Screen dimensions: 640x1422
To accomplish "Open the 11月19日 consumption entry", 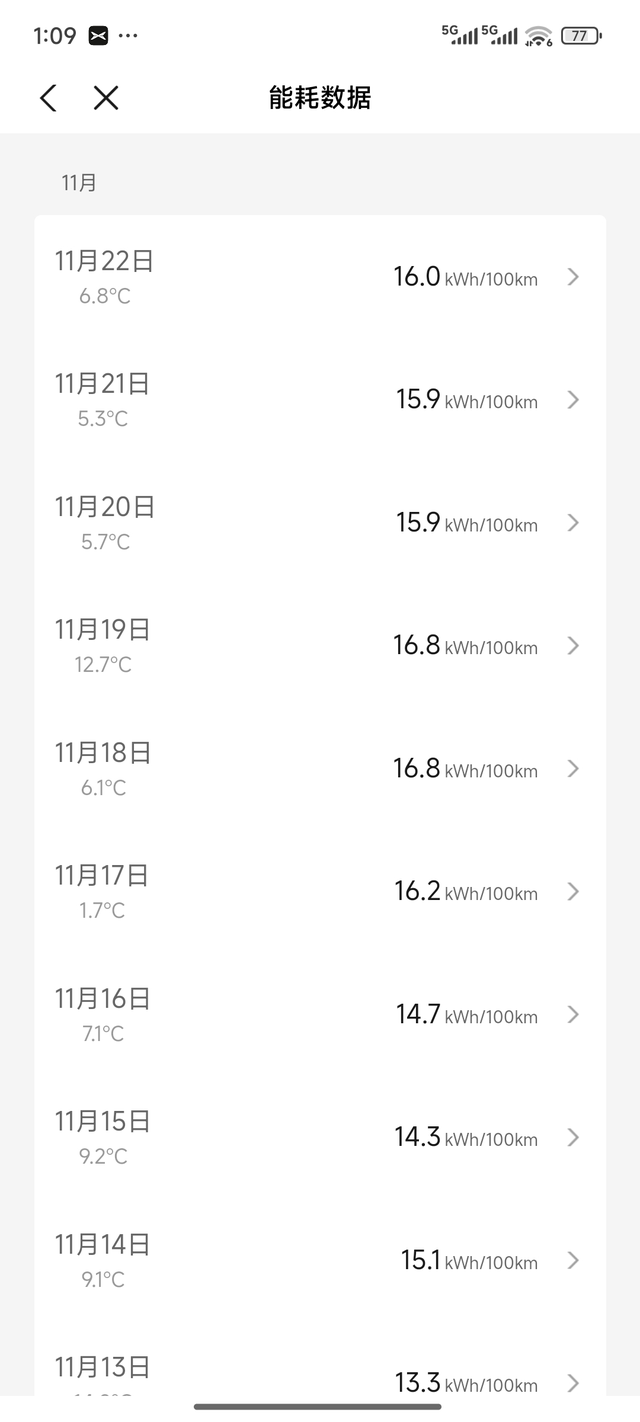I will click(x=320, y=646).
